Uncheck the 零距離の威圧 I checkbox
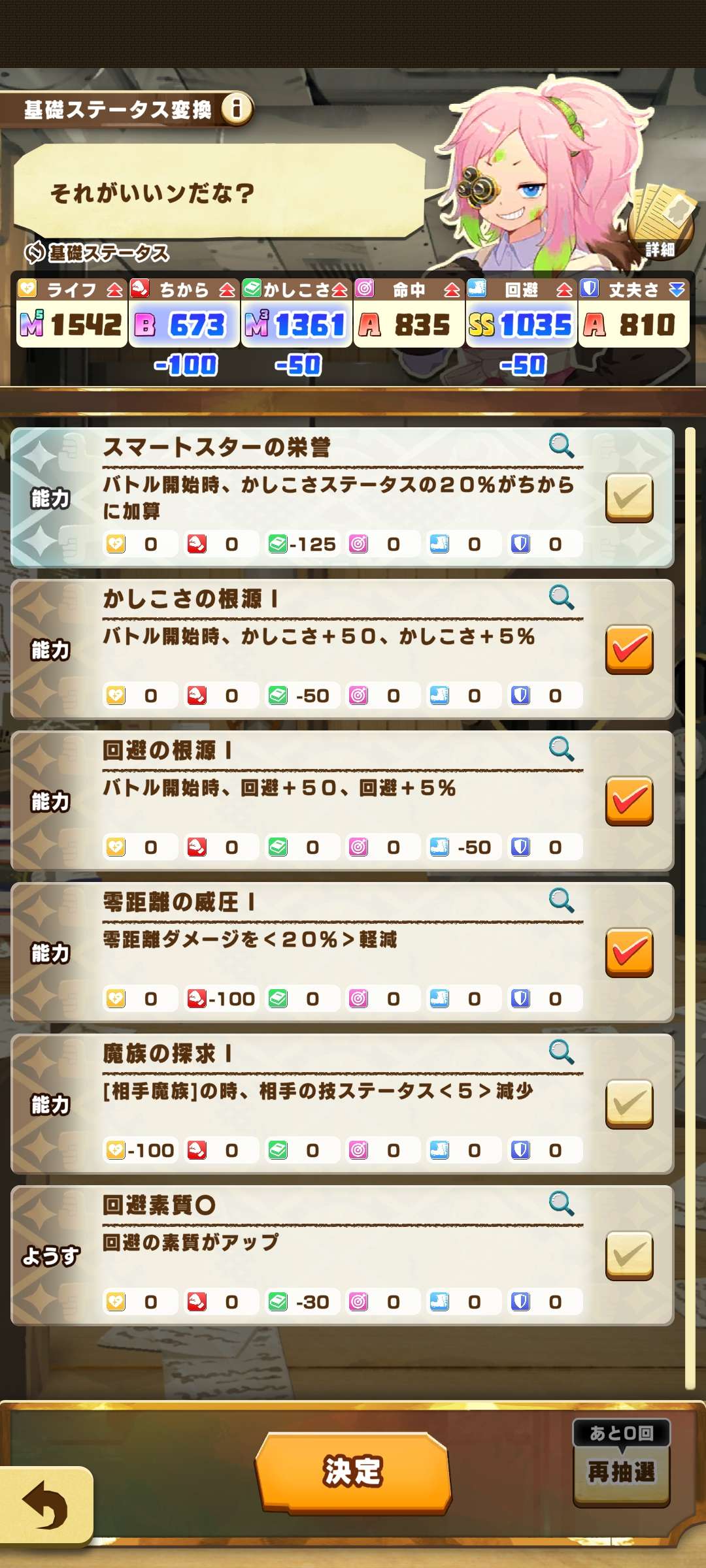The width and height of the screenshot is (706, 1568). (x=629, y=953)
